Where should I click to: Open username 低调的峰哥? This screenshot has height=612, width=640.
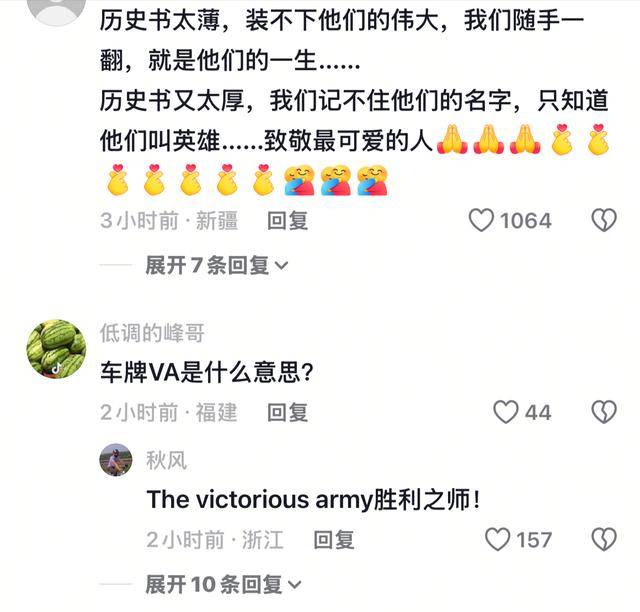pyautogui.click(x=152, y=333)
